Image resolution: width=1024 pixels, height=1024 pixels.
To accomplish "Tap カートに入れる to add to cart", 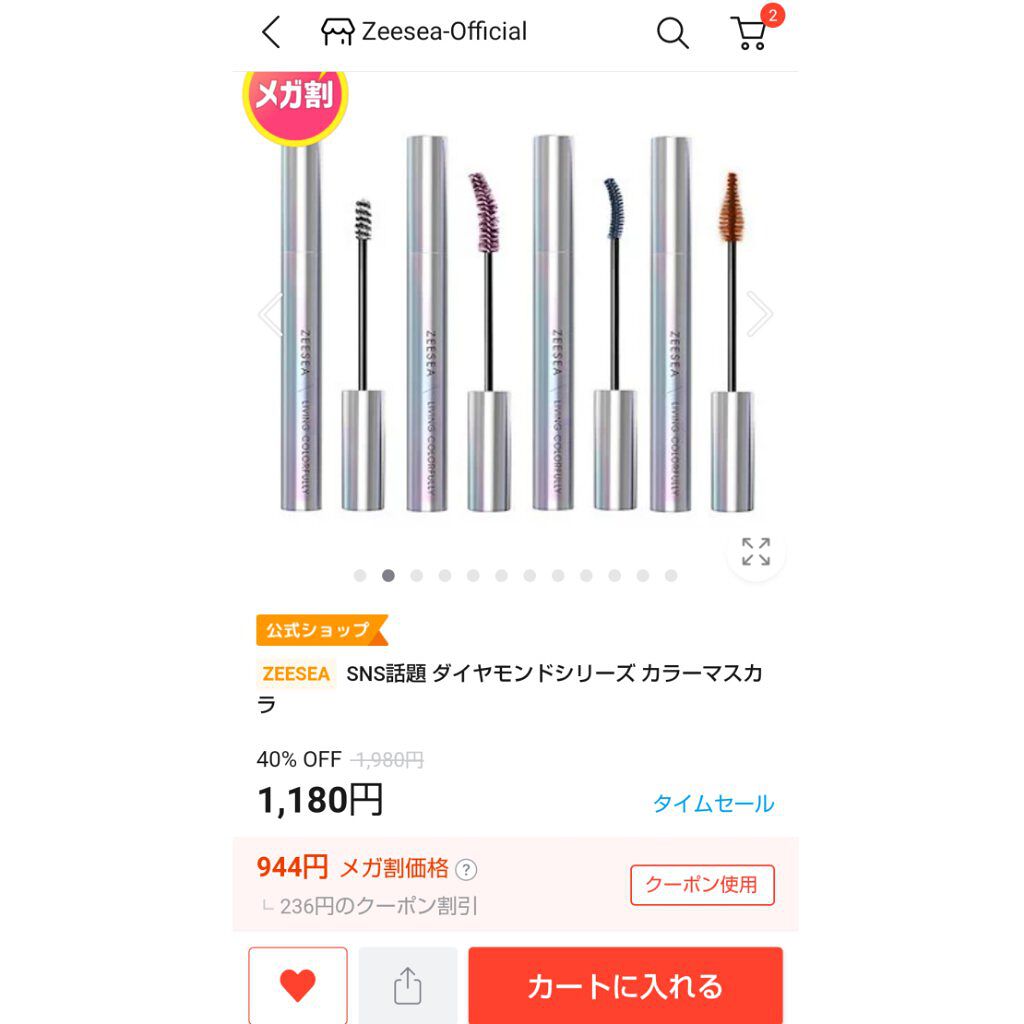I will click(x=625, y=986).
